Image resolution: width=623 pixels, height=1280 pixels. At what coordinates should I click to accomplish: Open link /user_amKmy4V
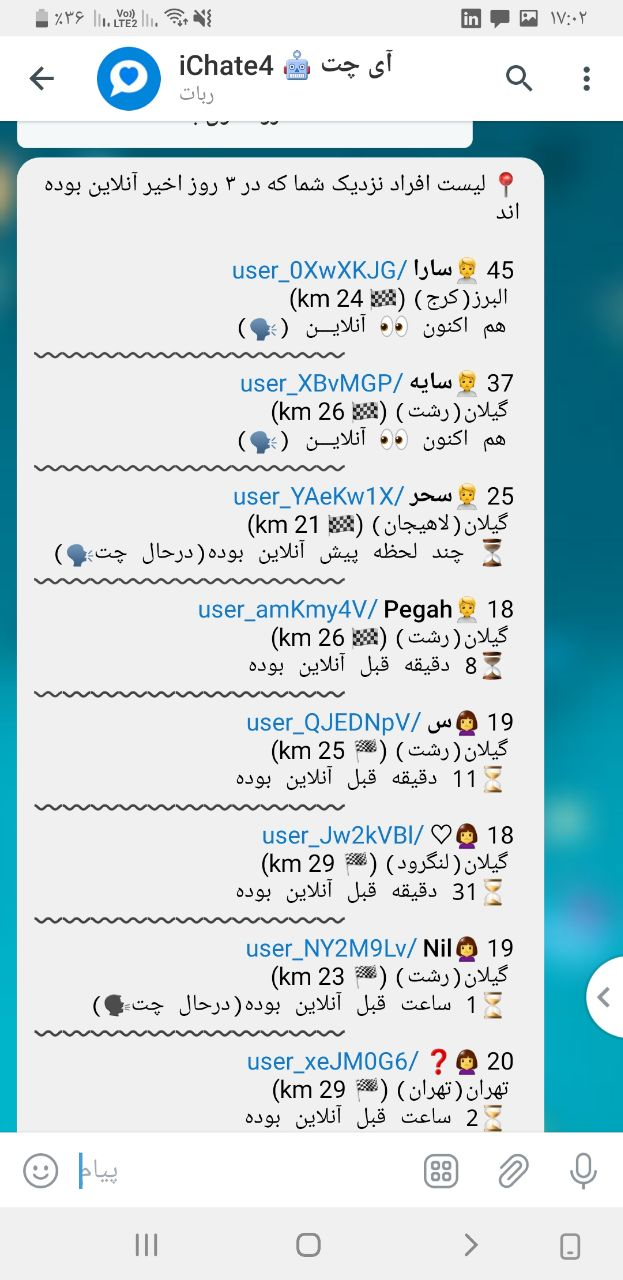pyautogui.click(x=288, y=610)
